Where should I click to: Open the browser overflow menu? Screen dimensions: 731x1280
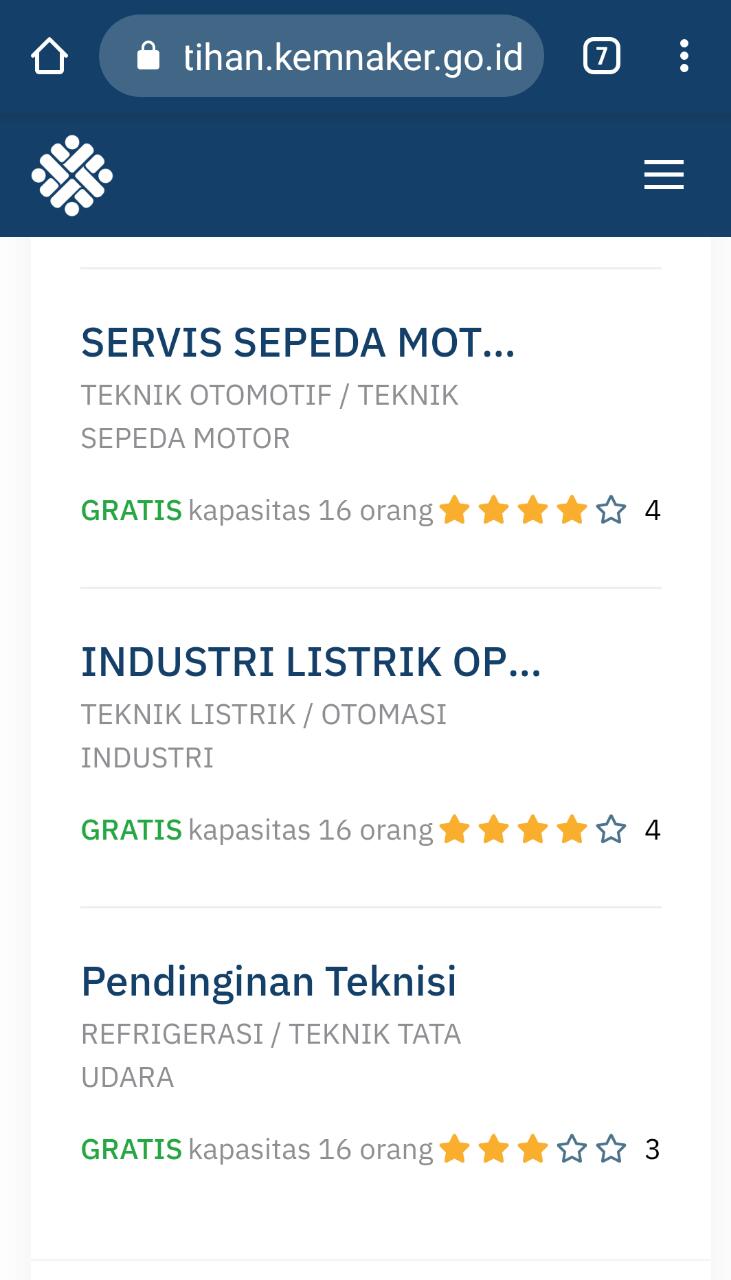coord(684,57)
